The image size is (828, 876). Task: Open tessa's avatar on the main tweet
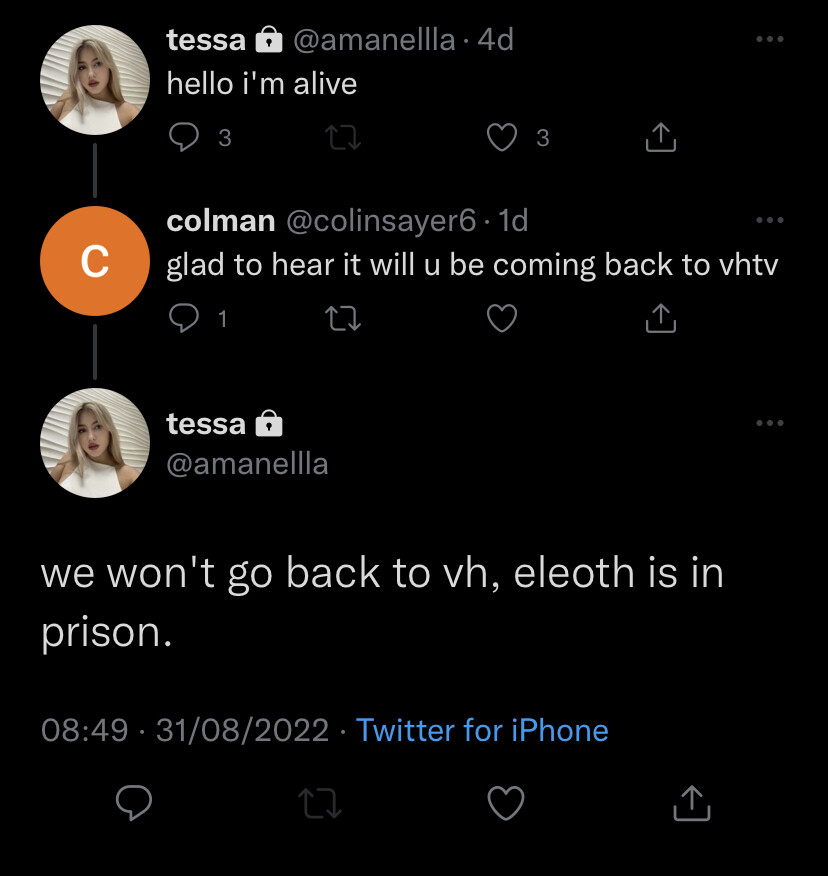[x=94, y=443]
